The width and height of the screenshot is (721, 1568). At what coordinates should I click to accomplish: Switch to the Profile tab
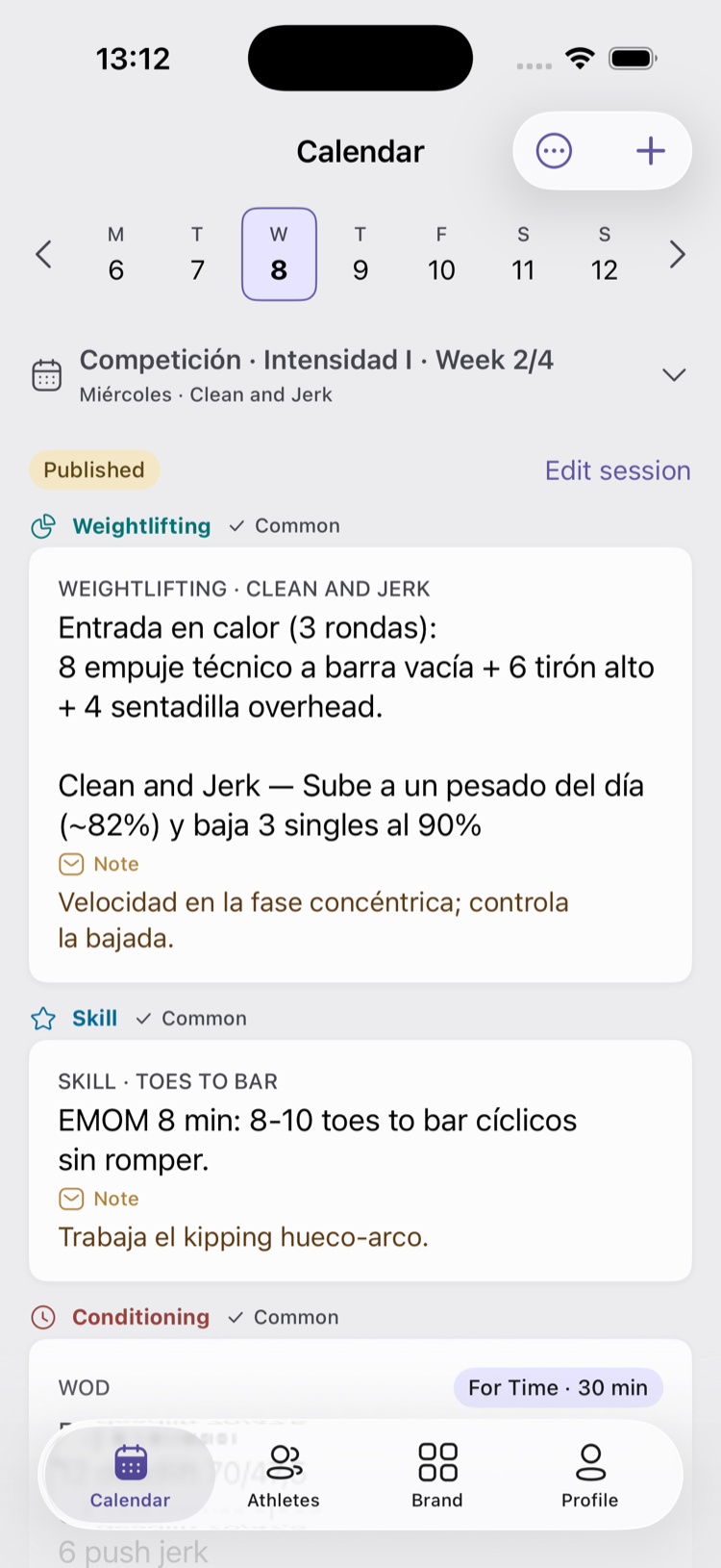(x=590, y=1476)
